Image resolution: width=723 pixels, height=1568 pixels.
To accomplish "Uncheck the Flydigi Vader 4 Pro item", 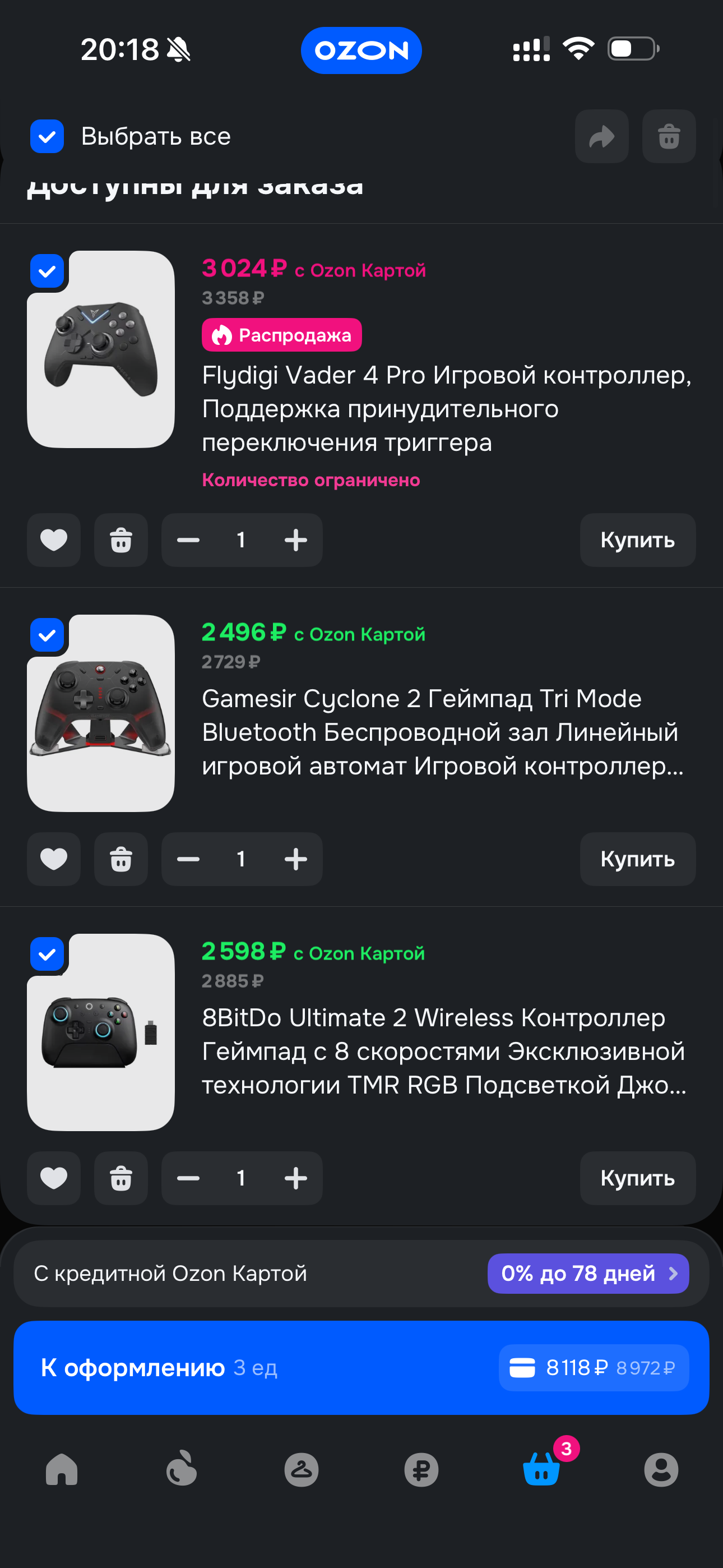I will point(47,271).
